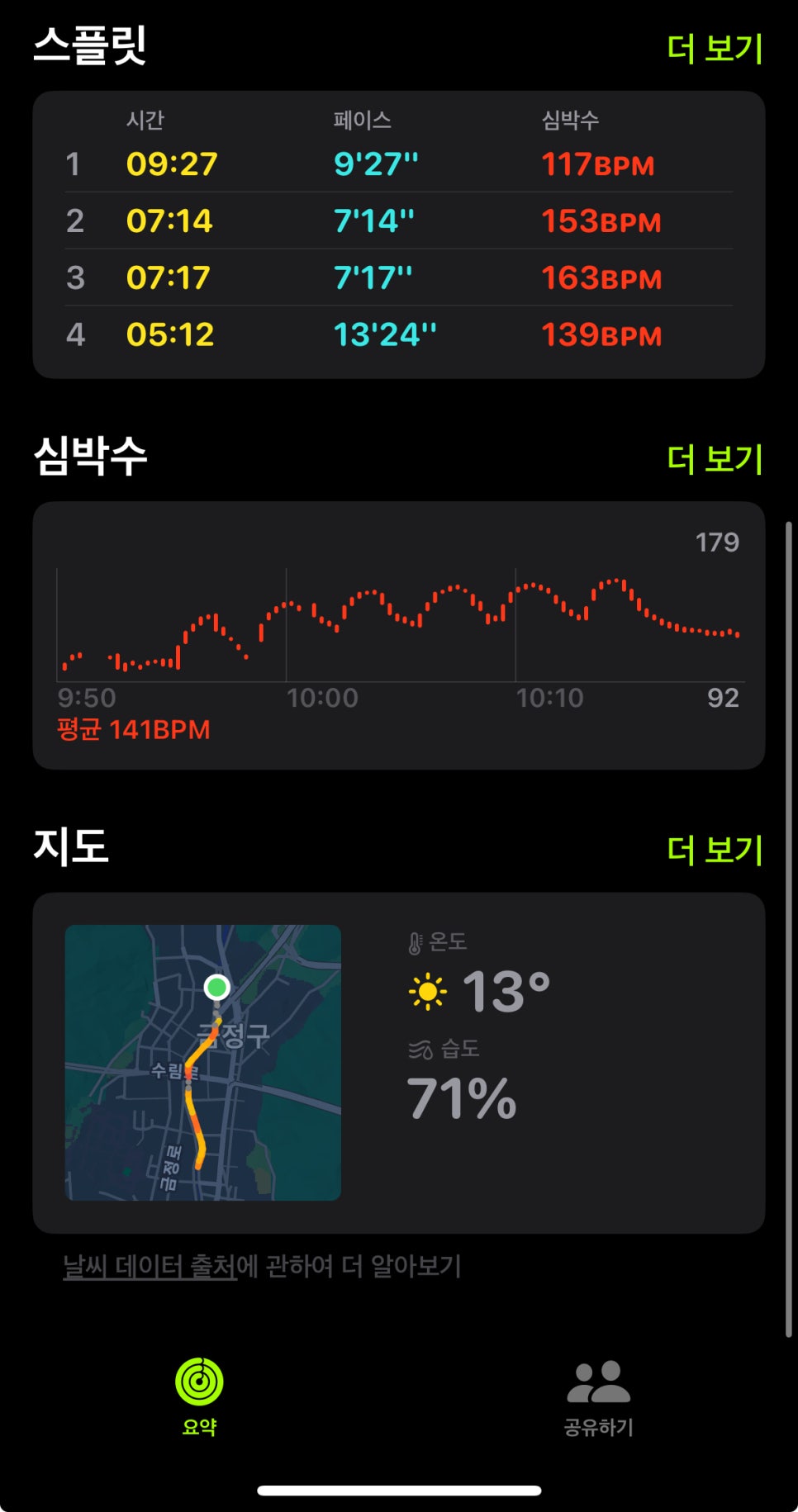798x1512 pixels.
Task: Open 더 보기 next to 스플릿
Action: point(715,49)
